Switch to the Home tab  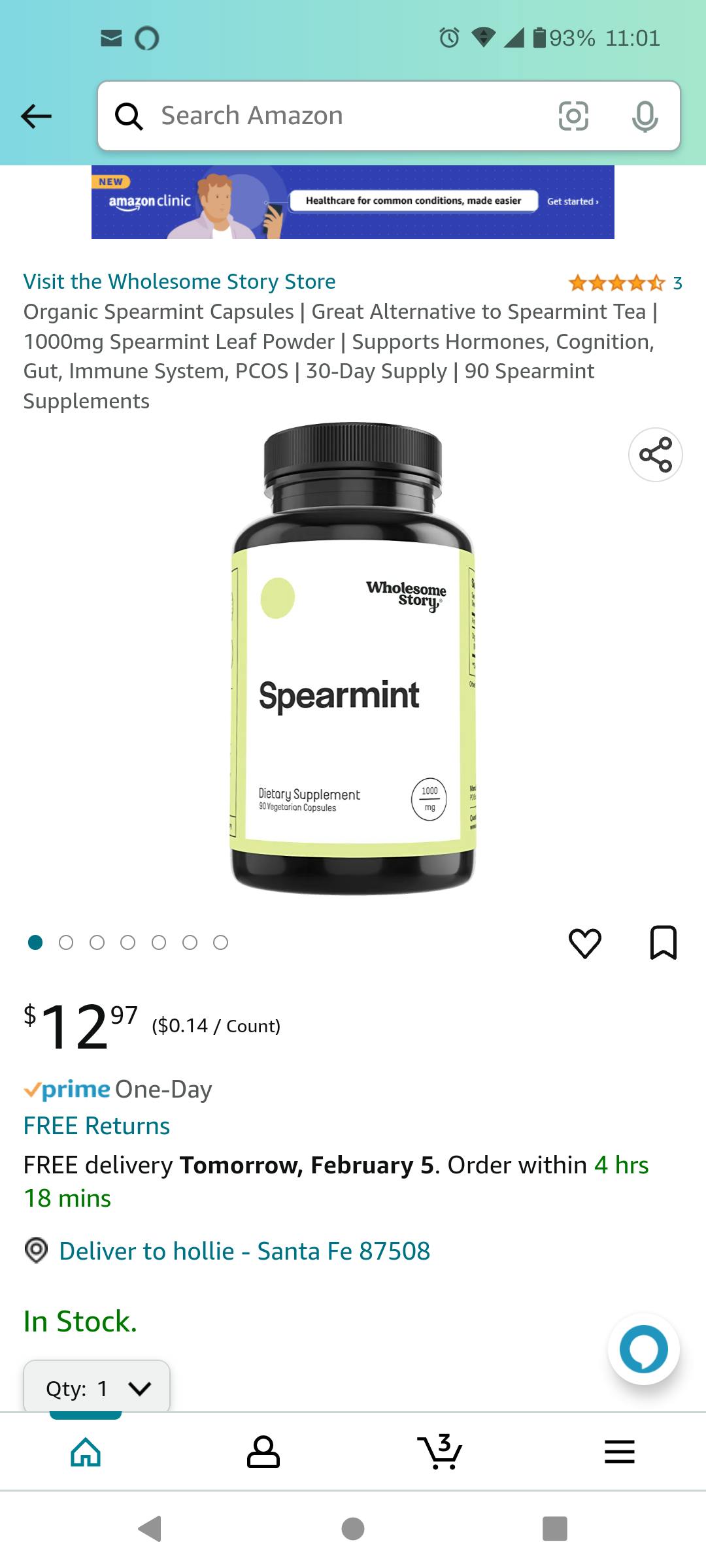[x=86, y=1452]
